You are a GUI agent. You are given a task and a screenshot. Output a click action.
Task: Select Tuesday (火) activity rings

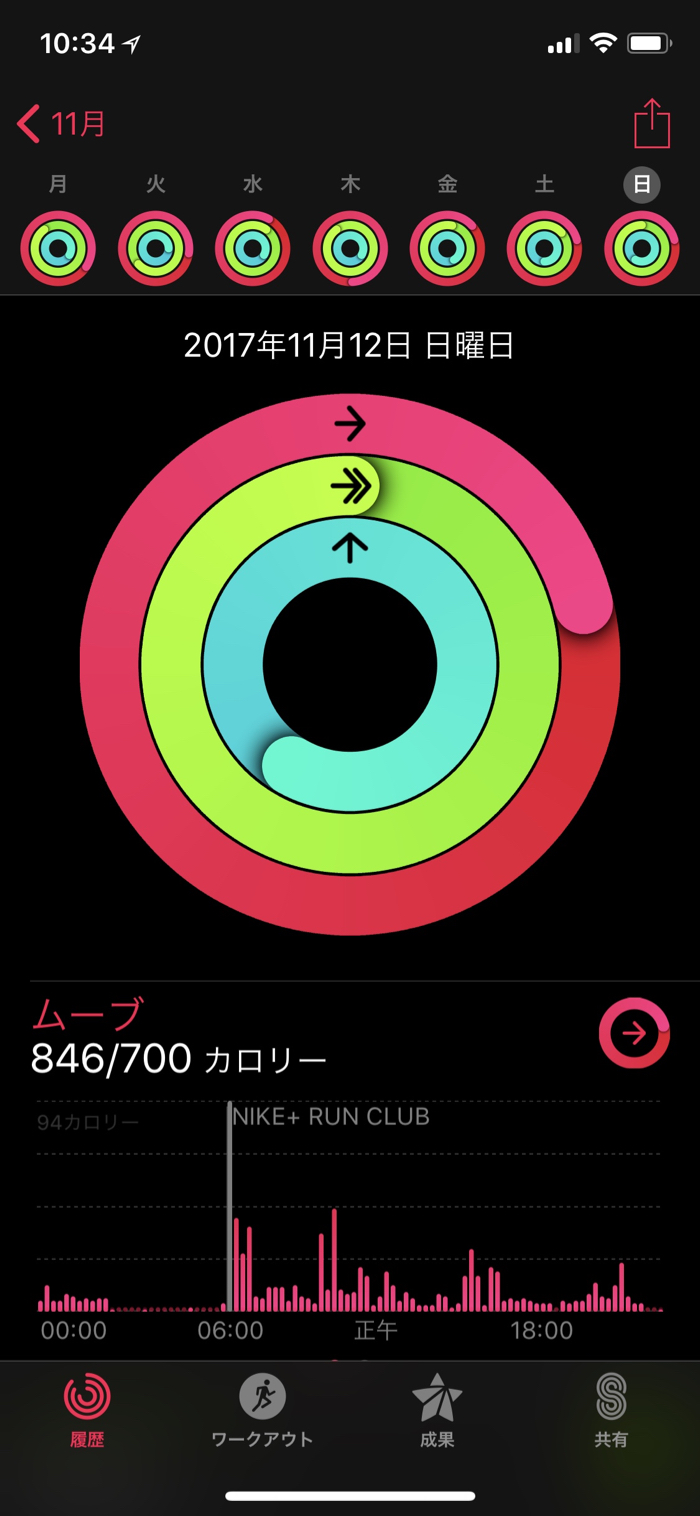(155, 248)
